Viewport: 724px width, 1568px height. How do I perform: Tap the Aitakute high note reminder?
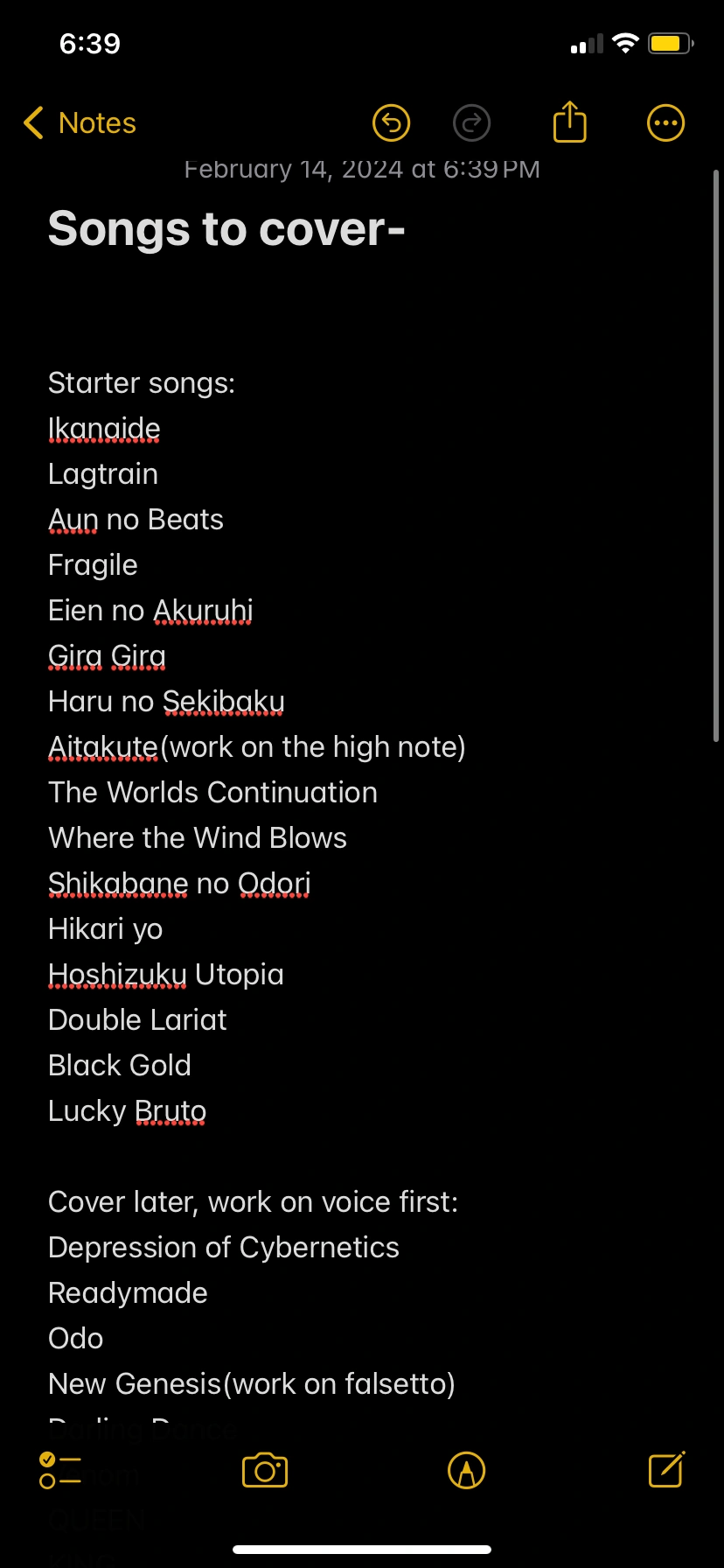256,746
